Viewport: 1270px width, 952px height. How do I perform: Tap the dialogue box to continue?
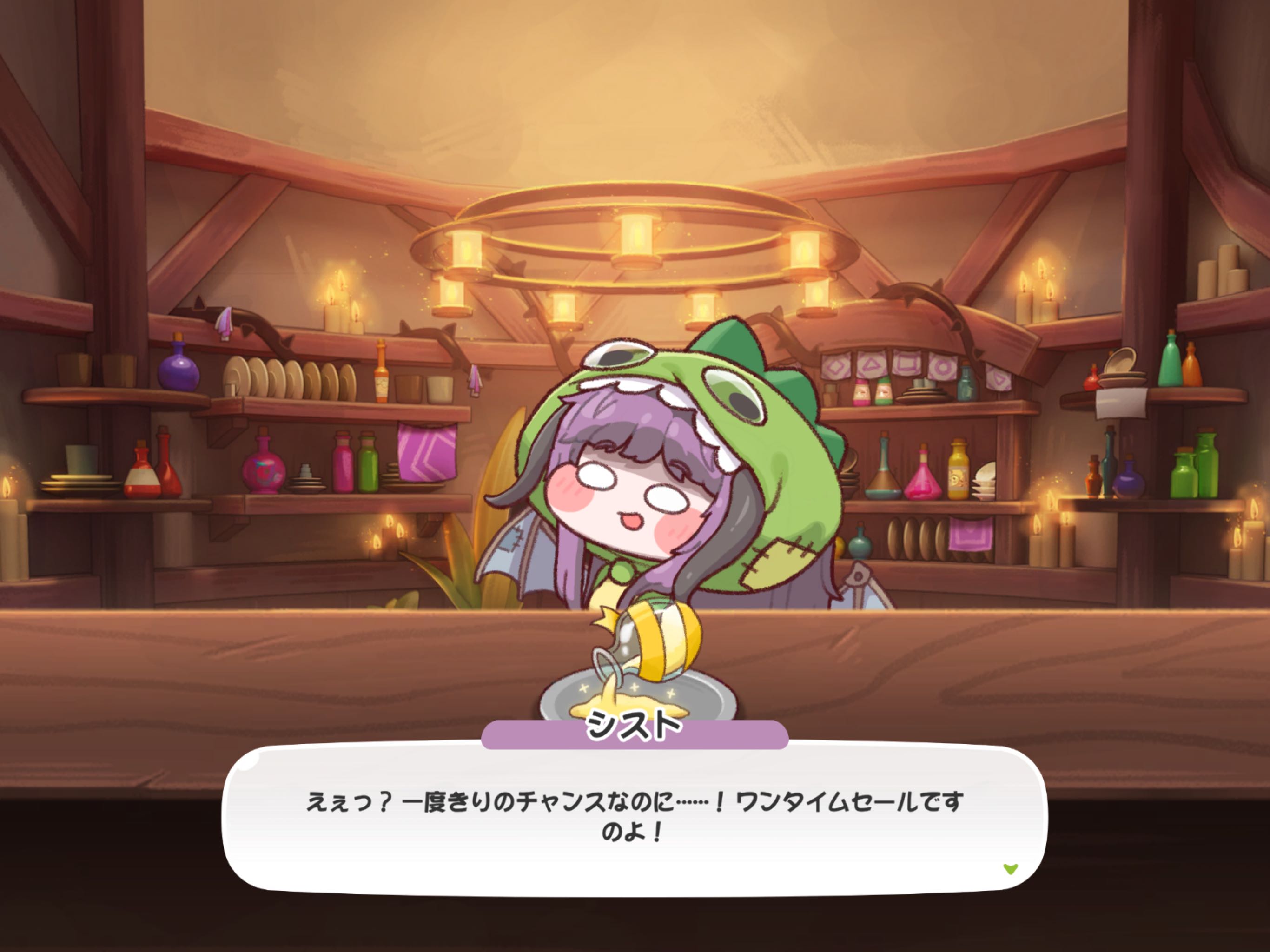coord(635,818)
